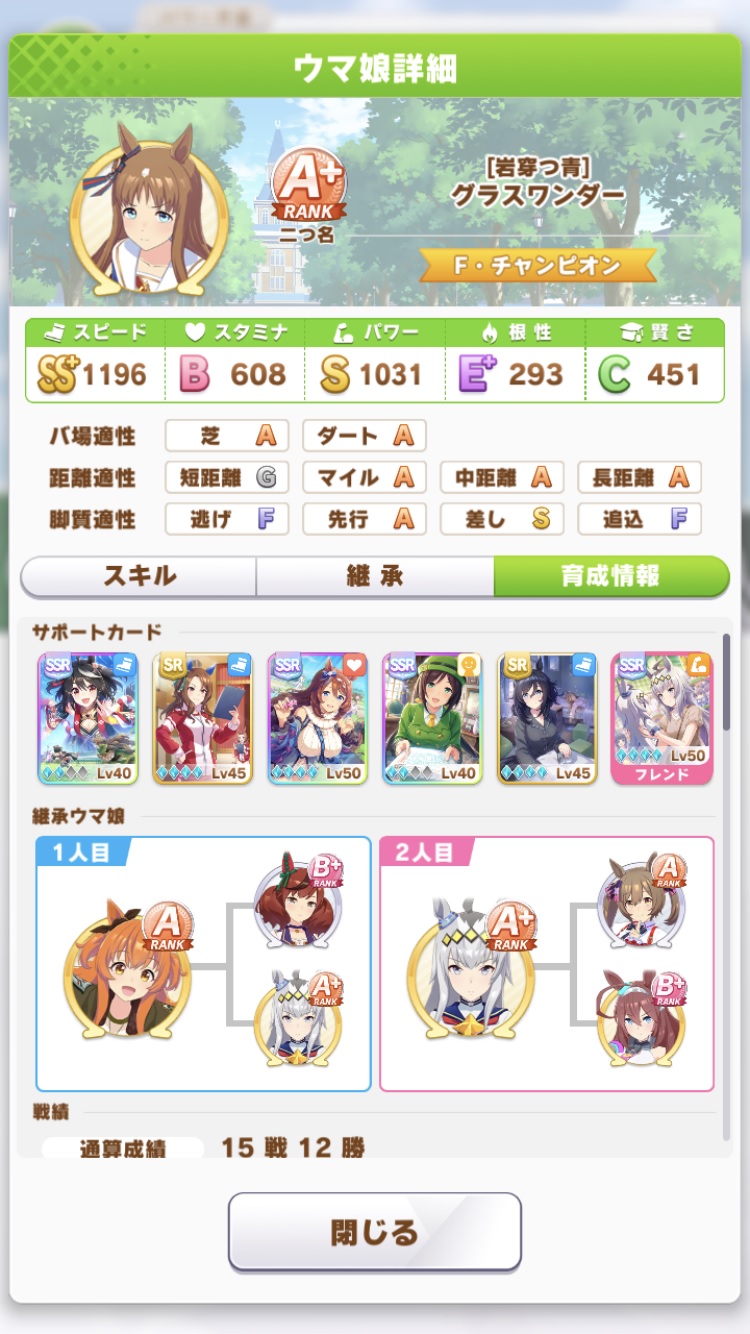The width and height of the screenshot is (750, 1334).
Task: Open the SSR Lv40 friendship support card
Action: point(432,718)
